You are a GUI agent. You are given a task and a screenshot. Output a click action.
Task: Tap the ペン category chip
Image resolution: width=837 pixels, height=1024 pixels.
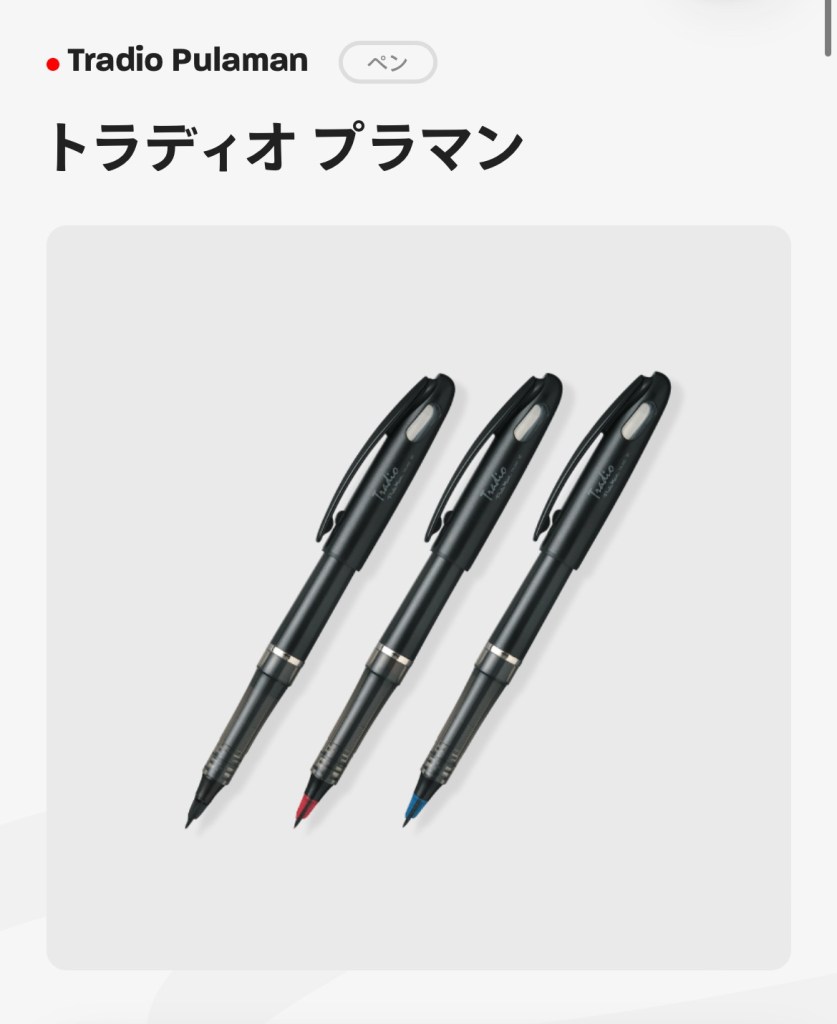[x=388, y=62]
